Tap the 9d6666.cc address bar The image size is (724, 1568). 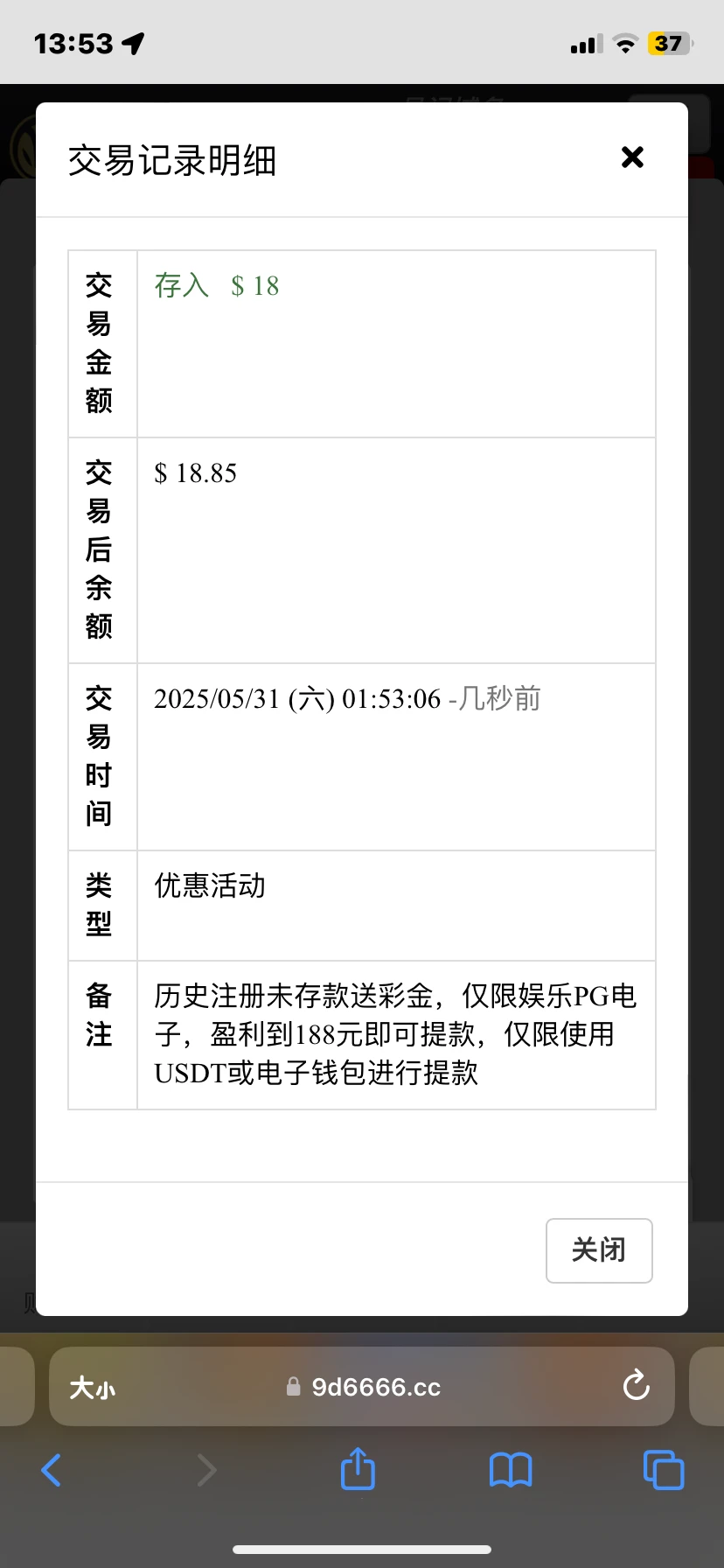(376, 1388)
